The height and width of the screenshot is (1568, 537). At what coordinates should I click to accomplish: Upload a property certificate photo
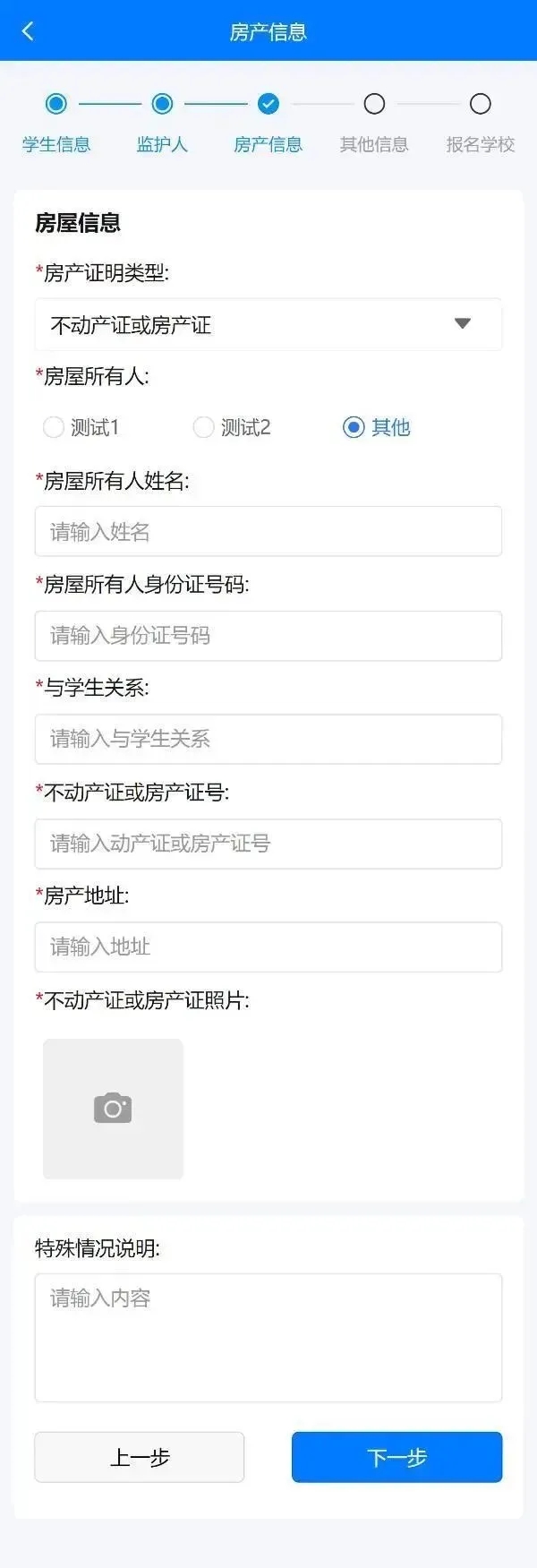tap(113, 1109)
